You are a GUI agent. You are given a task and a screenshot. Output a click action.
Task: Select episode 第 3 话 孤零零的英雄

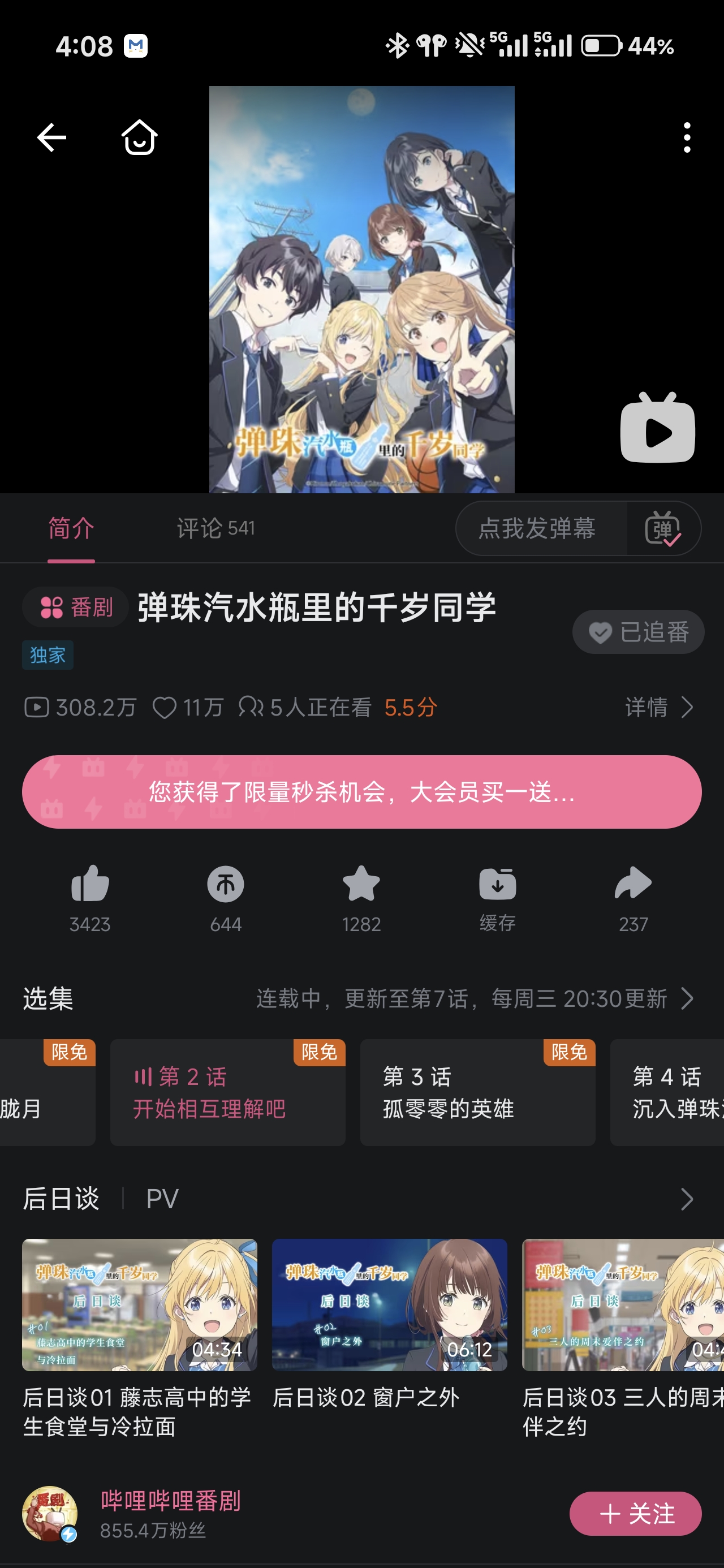click(477, 1093)
